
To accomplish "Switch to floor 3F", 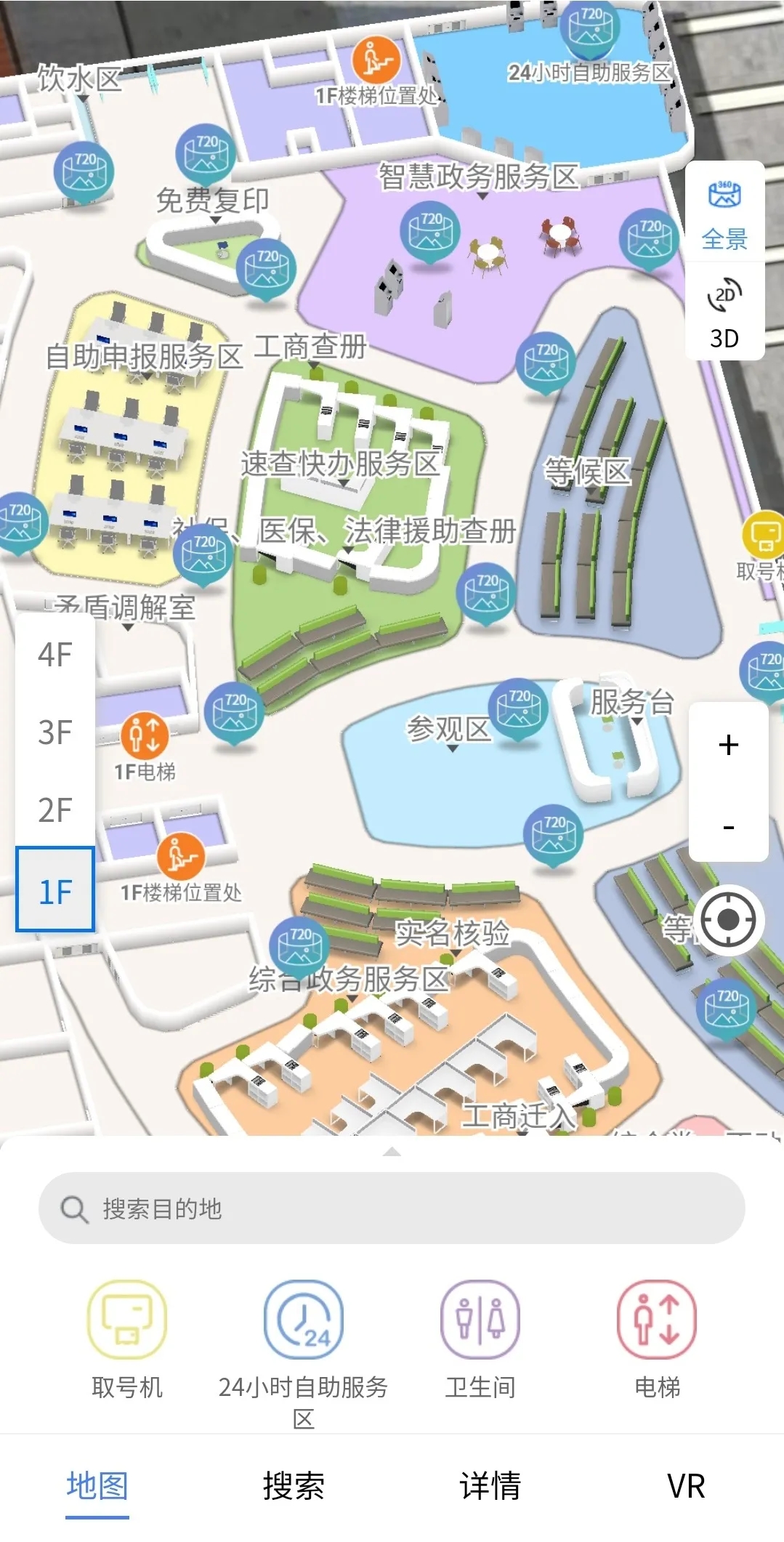I will [55, 732].
